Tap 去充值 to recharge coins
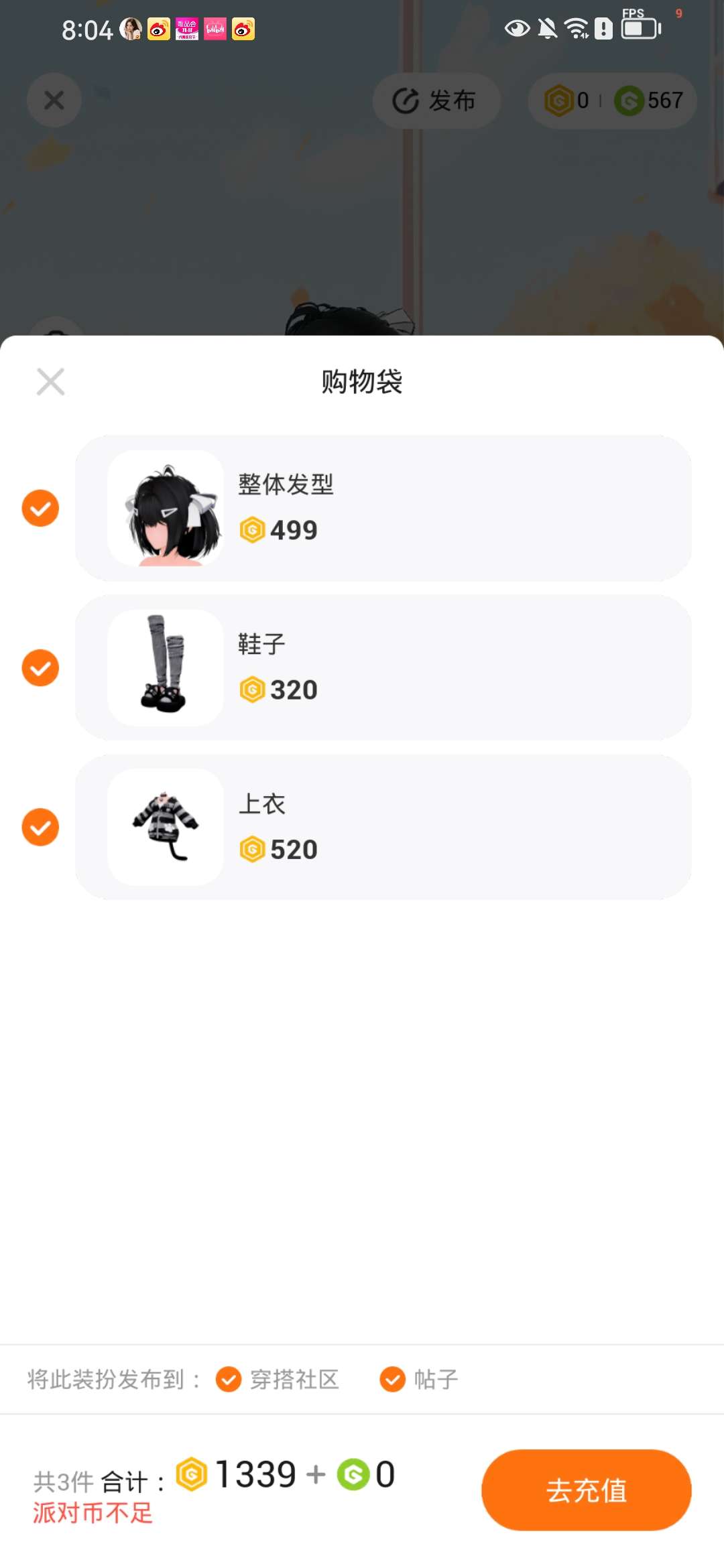Screen dimensions: 724x1568 pos(586,1490)
